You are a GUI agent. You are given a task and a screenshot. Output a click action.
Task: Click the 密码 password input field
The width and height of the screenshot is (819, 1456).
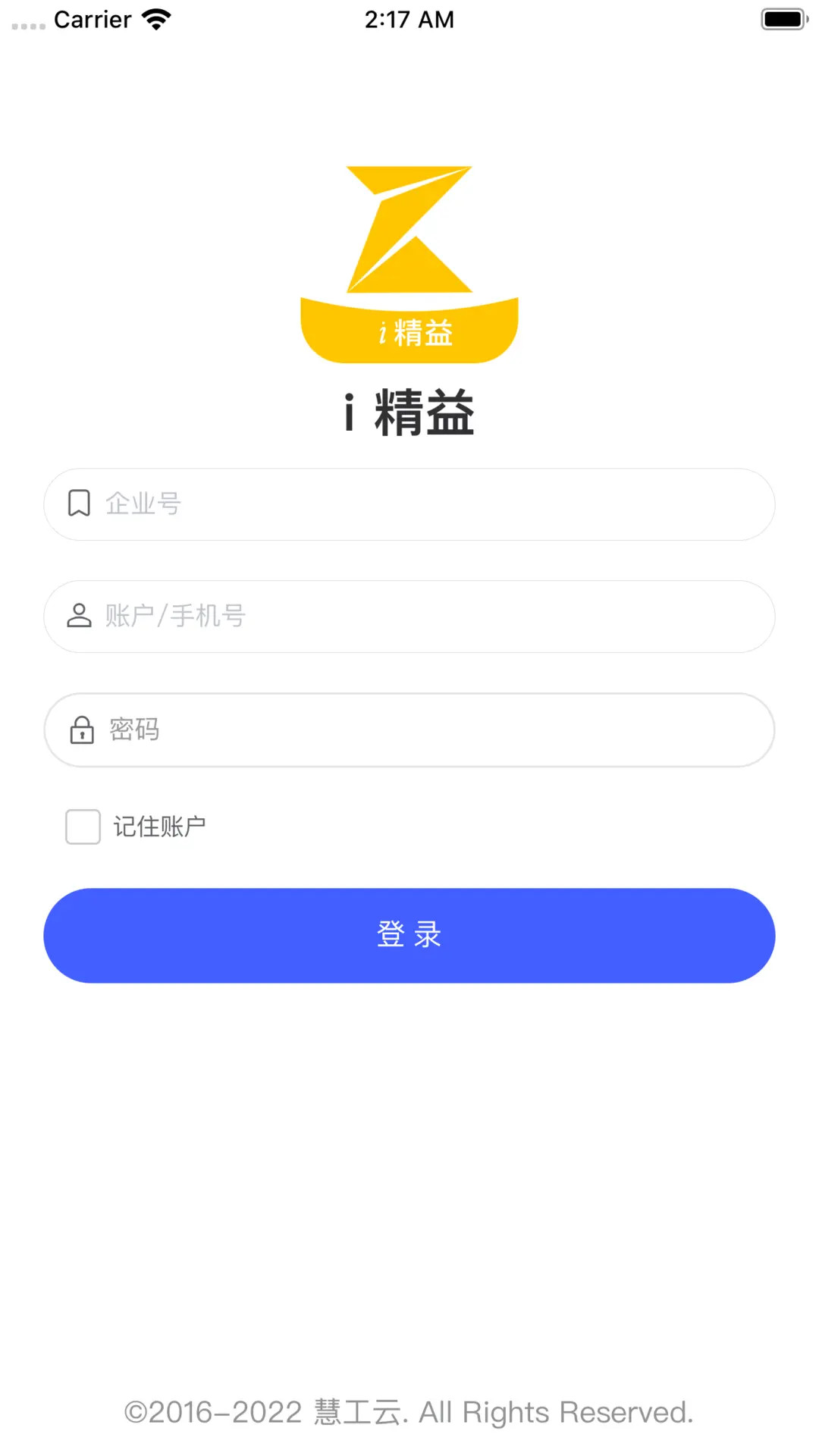point(409,730)
